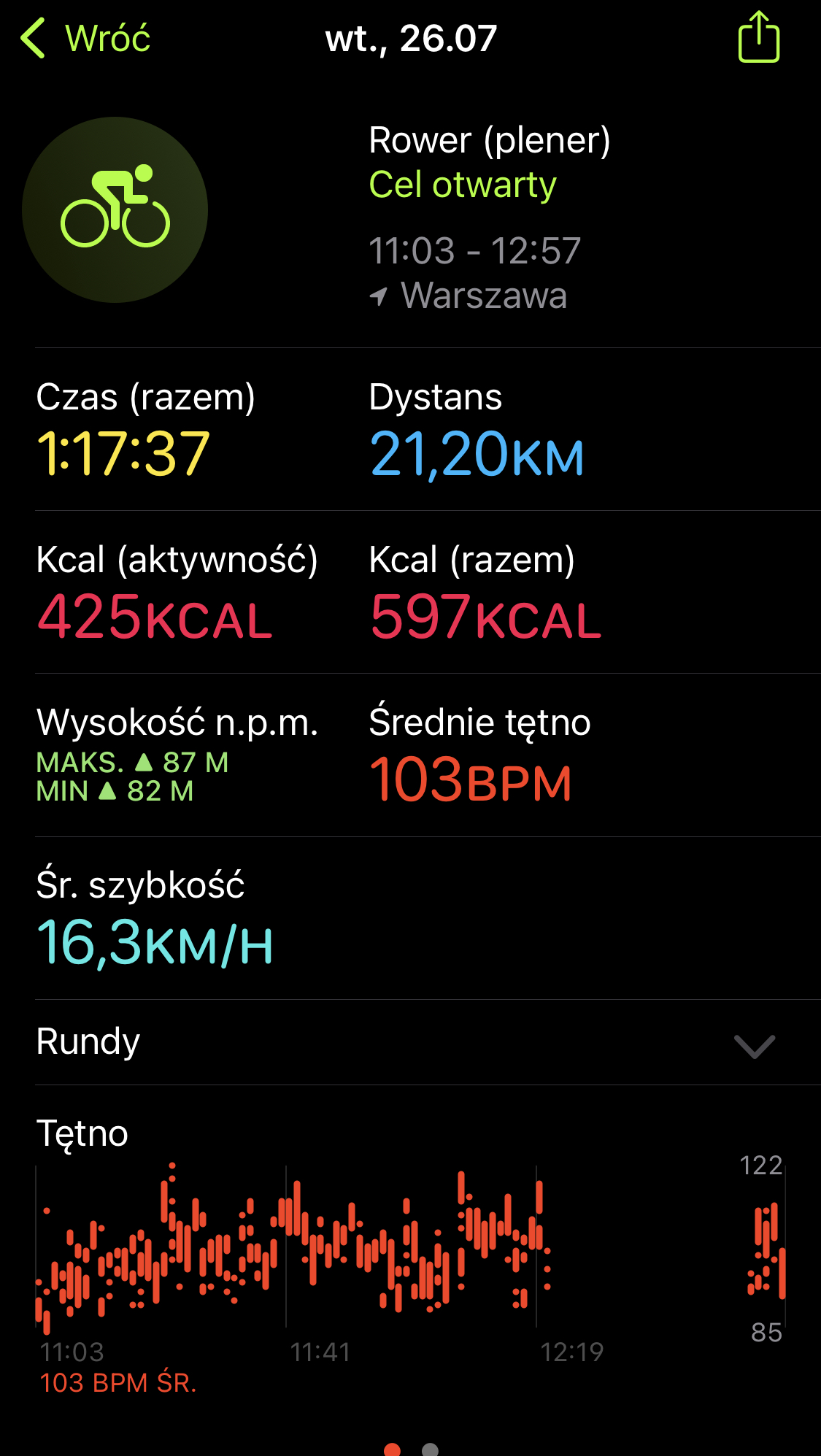The height and width of the screenshot is (1456, 821).
Task: Share this cycling workout
Action: [x=759, y=36]
